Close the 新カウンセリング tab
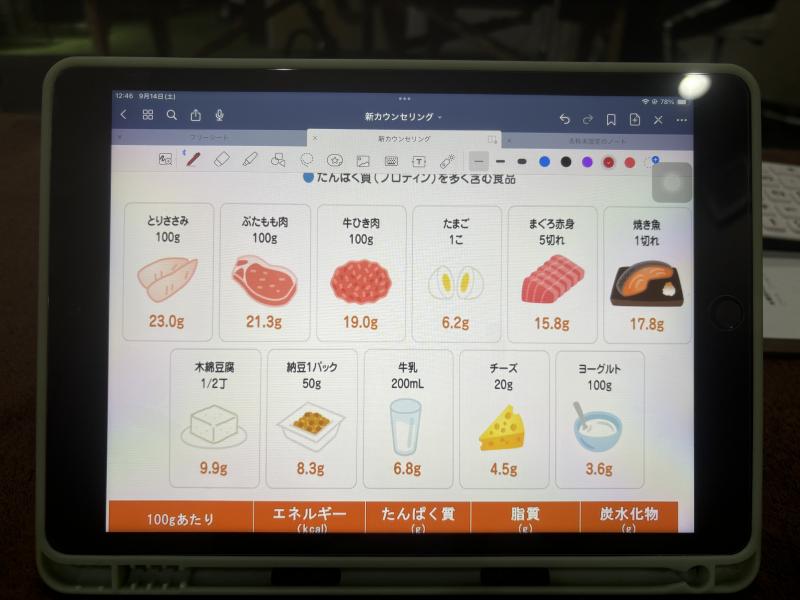Viewport: 800px width, 600px height. point(316,139)
